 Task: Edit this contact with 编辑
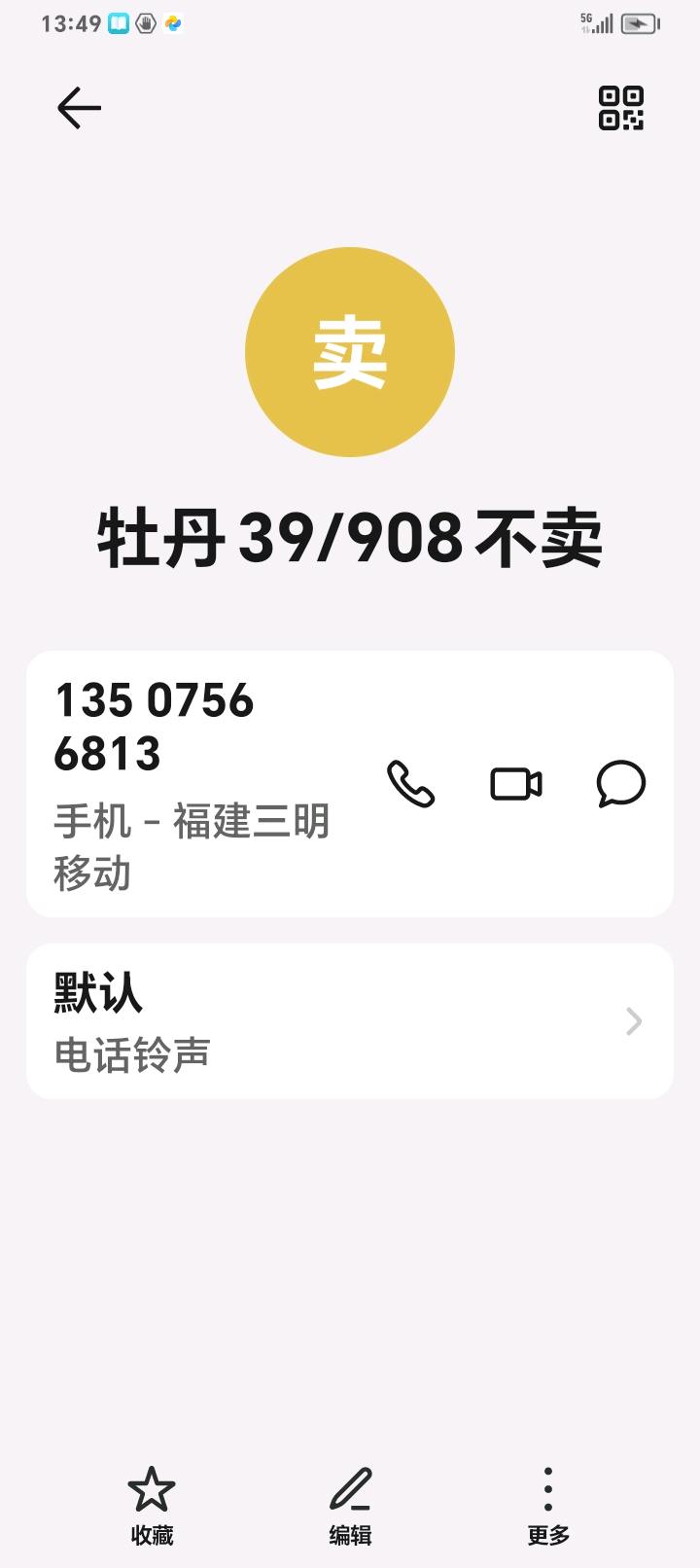pyautogui.click(x=350, y=1504)
